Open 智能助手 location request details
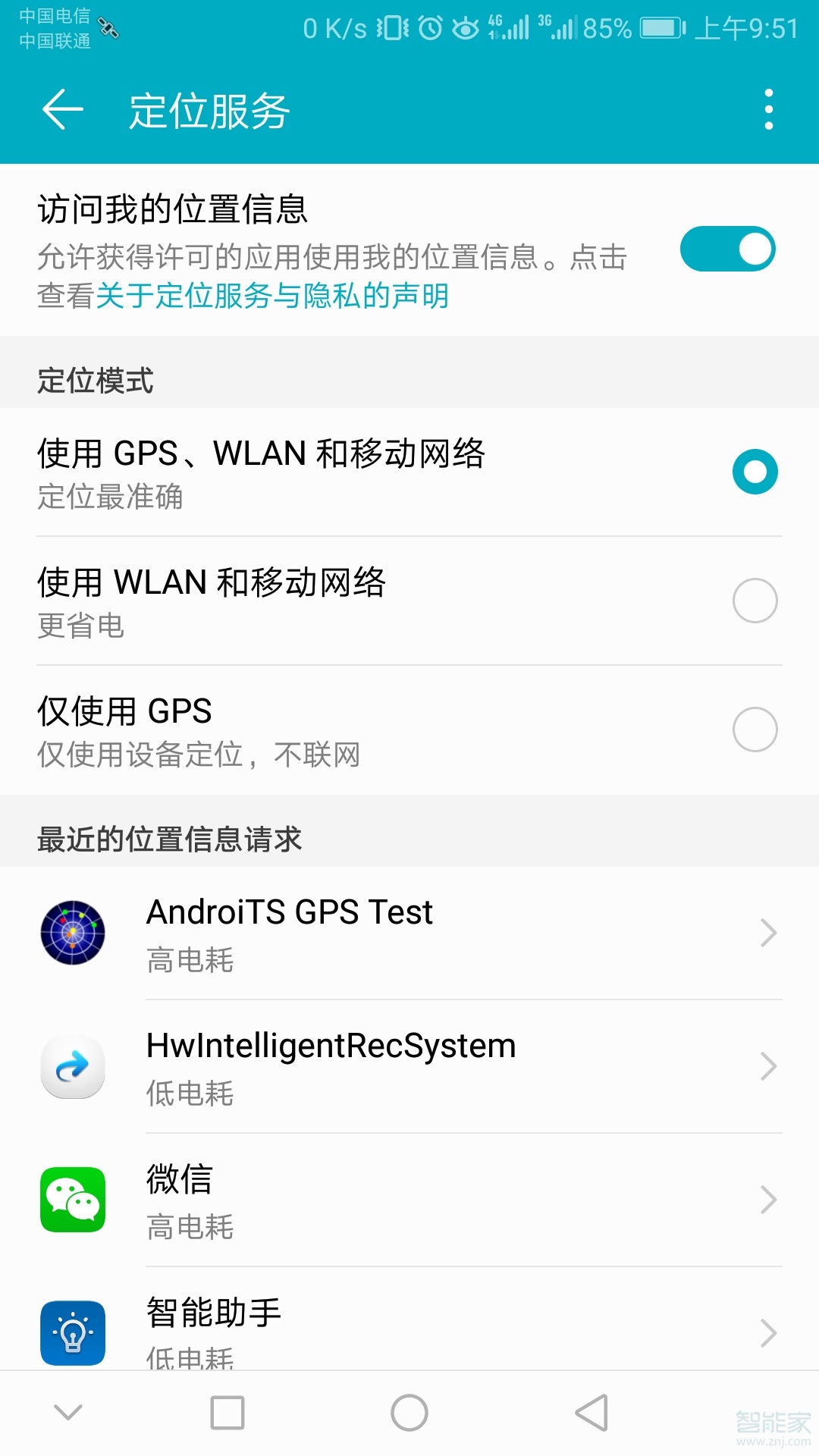The height and width of the screenshot is (1456, 819). tap(409, 1319)
